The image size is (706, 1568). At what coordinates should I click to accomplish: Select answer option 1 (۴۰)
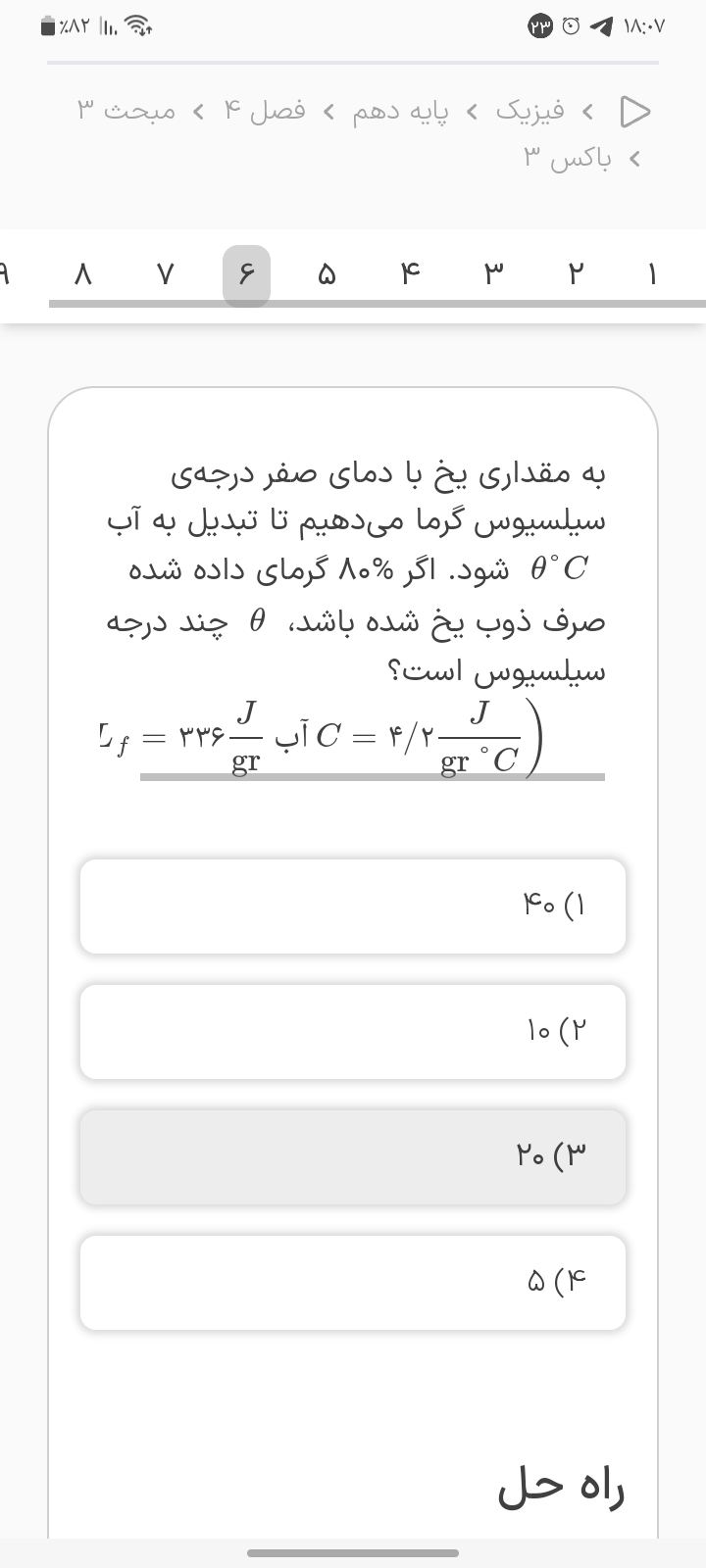pyautogui.click(x=353, y=906)
